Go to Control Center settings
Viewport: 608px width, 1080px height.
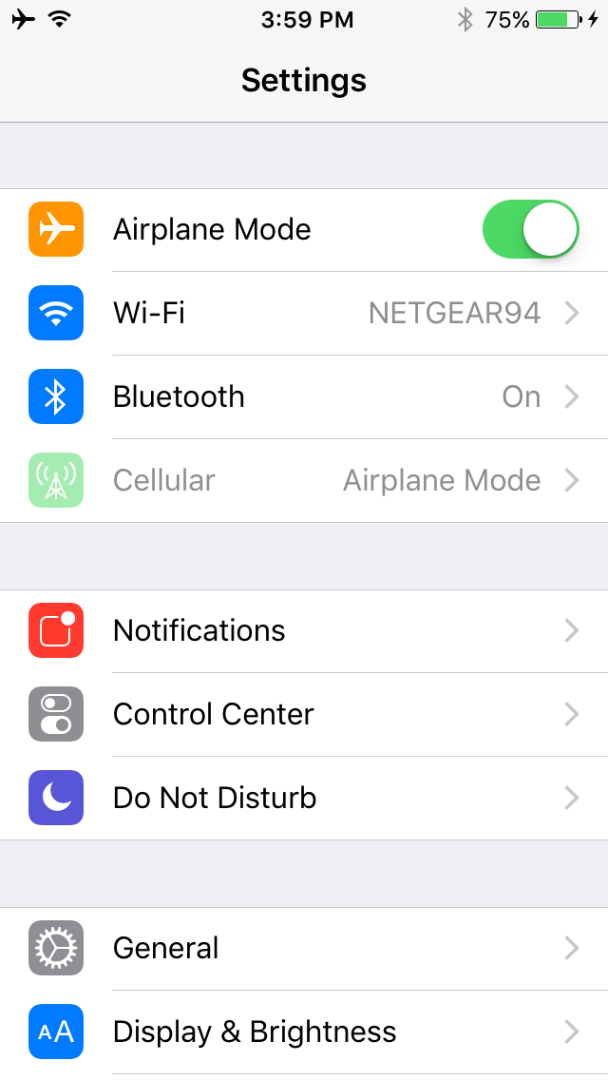(304, 714)
